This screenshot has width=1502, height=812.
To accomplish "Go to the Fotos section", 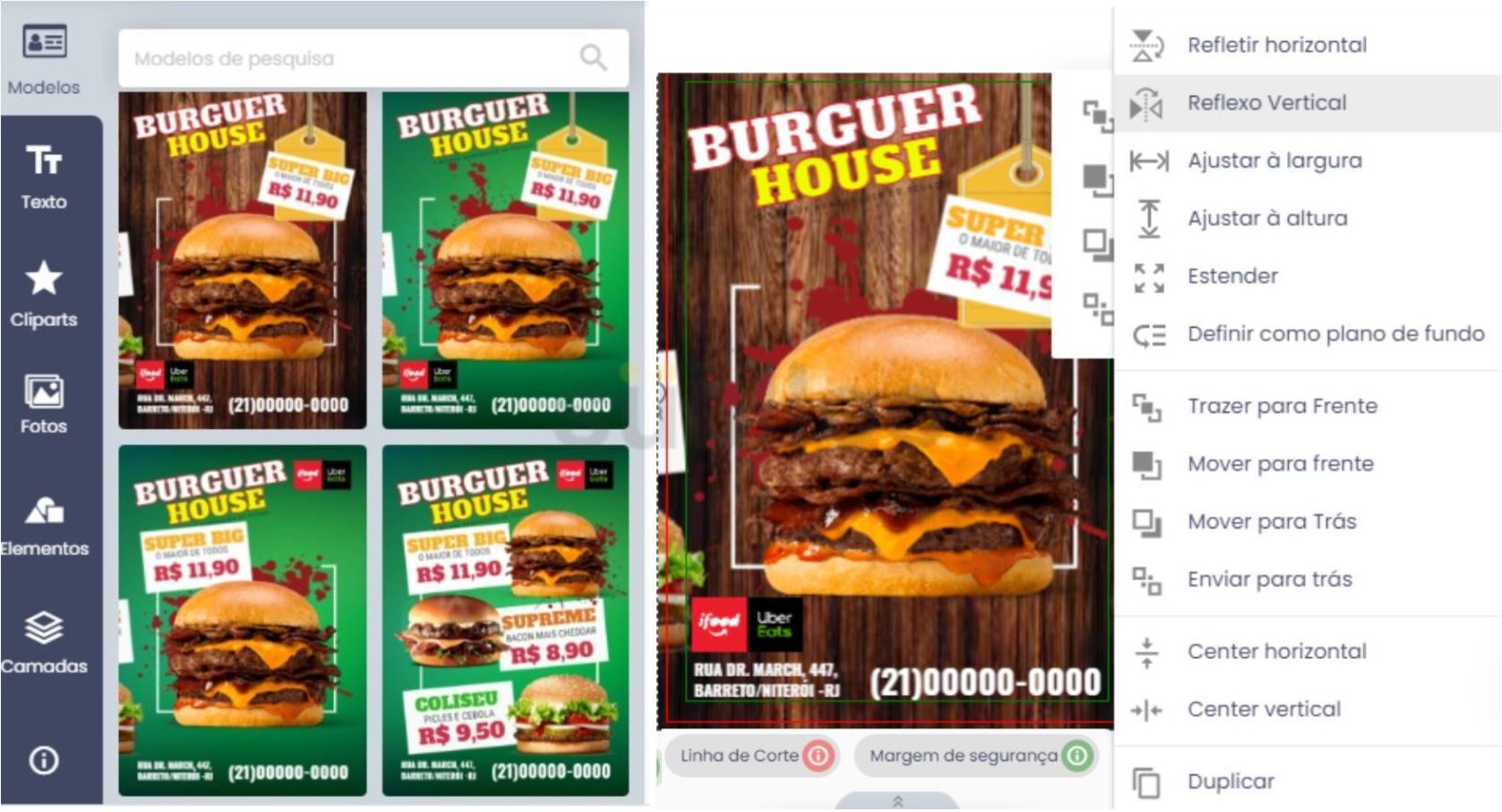I will pos(44,404).
